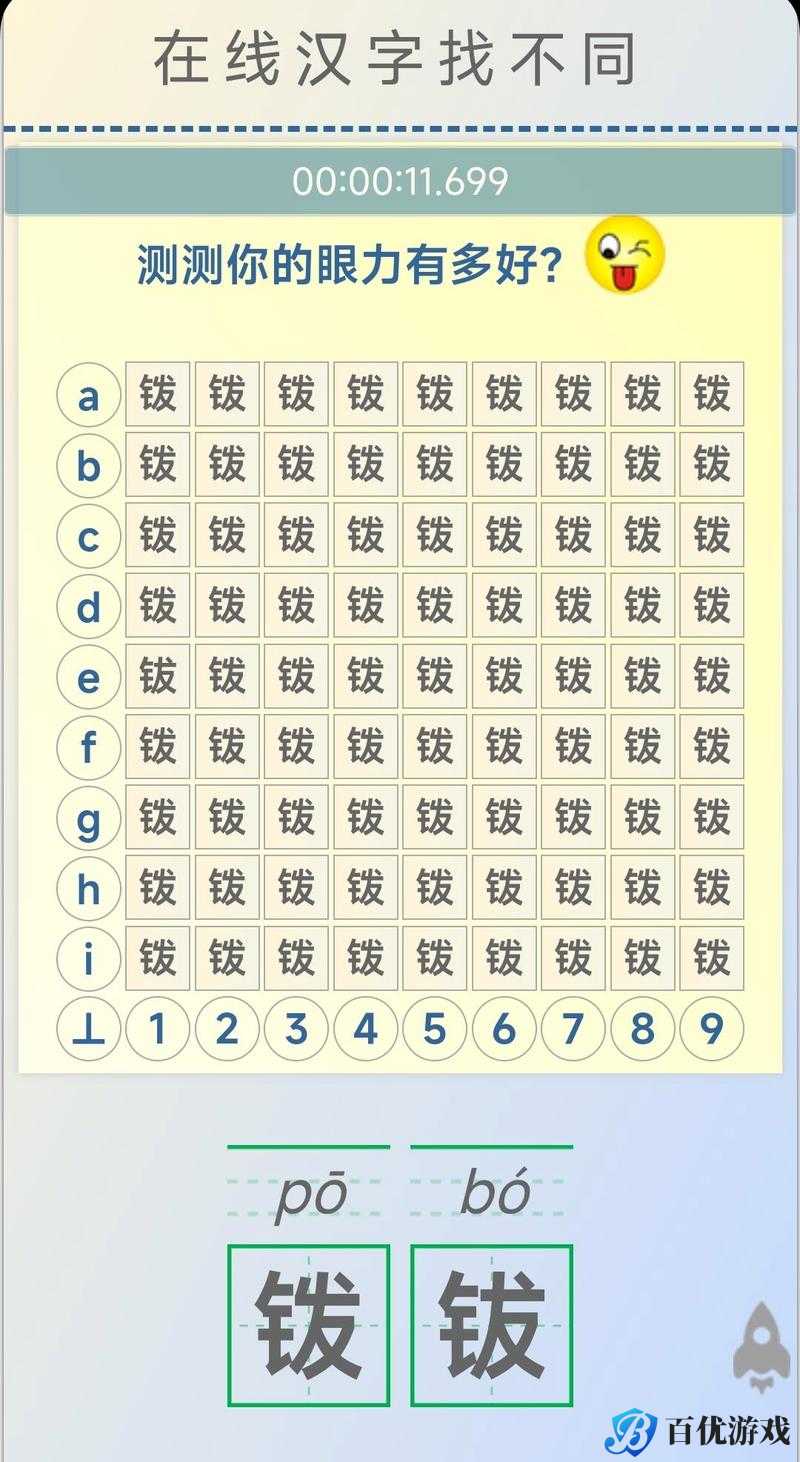Tap the cell at row d, column 7

(x=573, y=606)
